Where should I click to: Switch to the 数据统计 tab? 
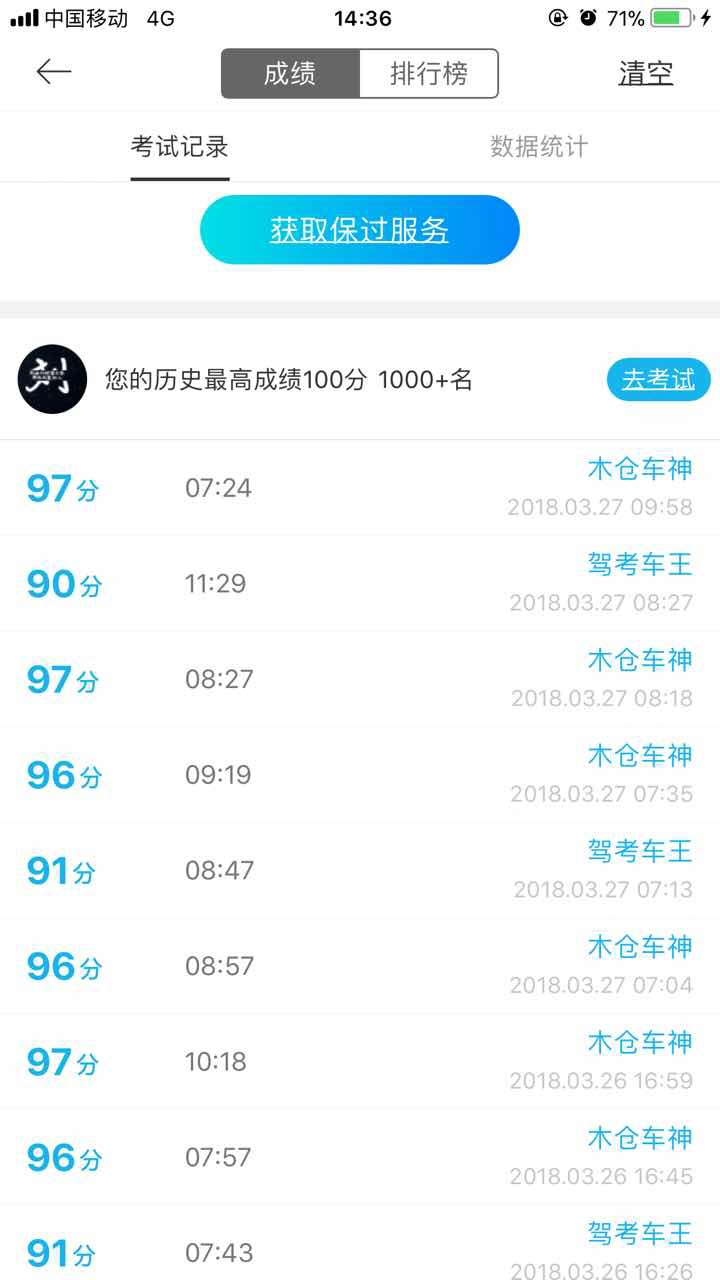pyautogui.click(x=539, y=147)
